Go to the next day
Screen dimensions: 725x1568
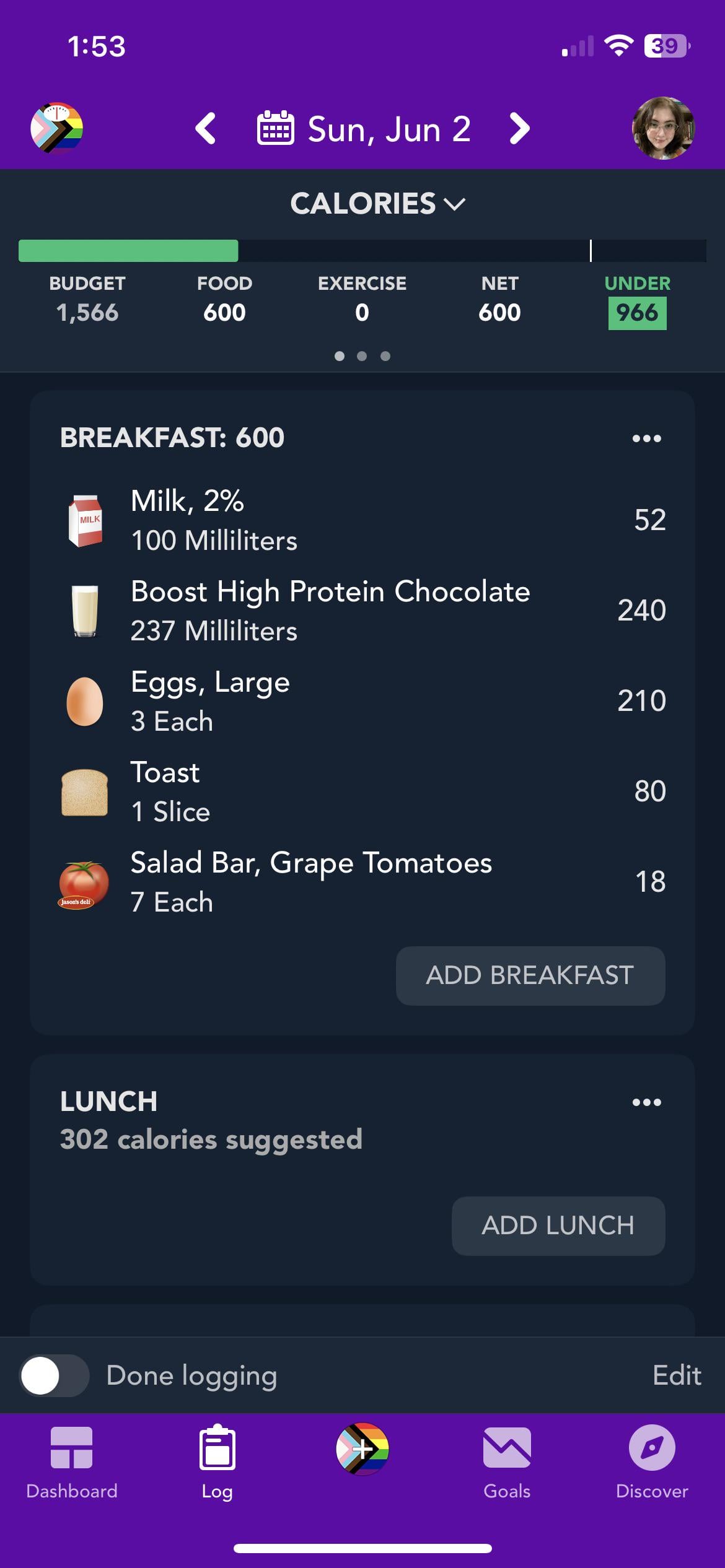click(519, 129)
